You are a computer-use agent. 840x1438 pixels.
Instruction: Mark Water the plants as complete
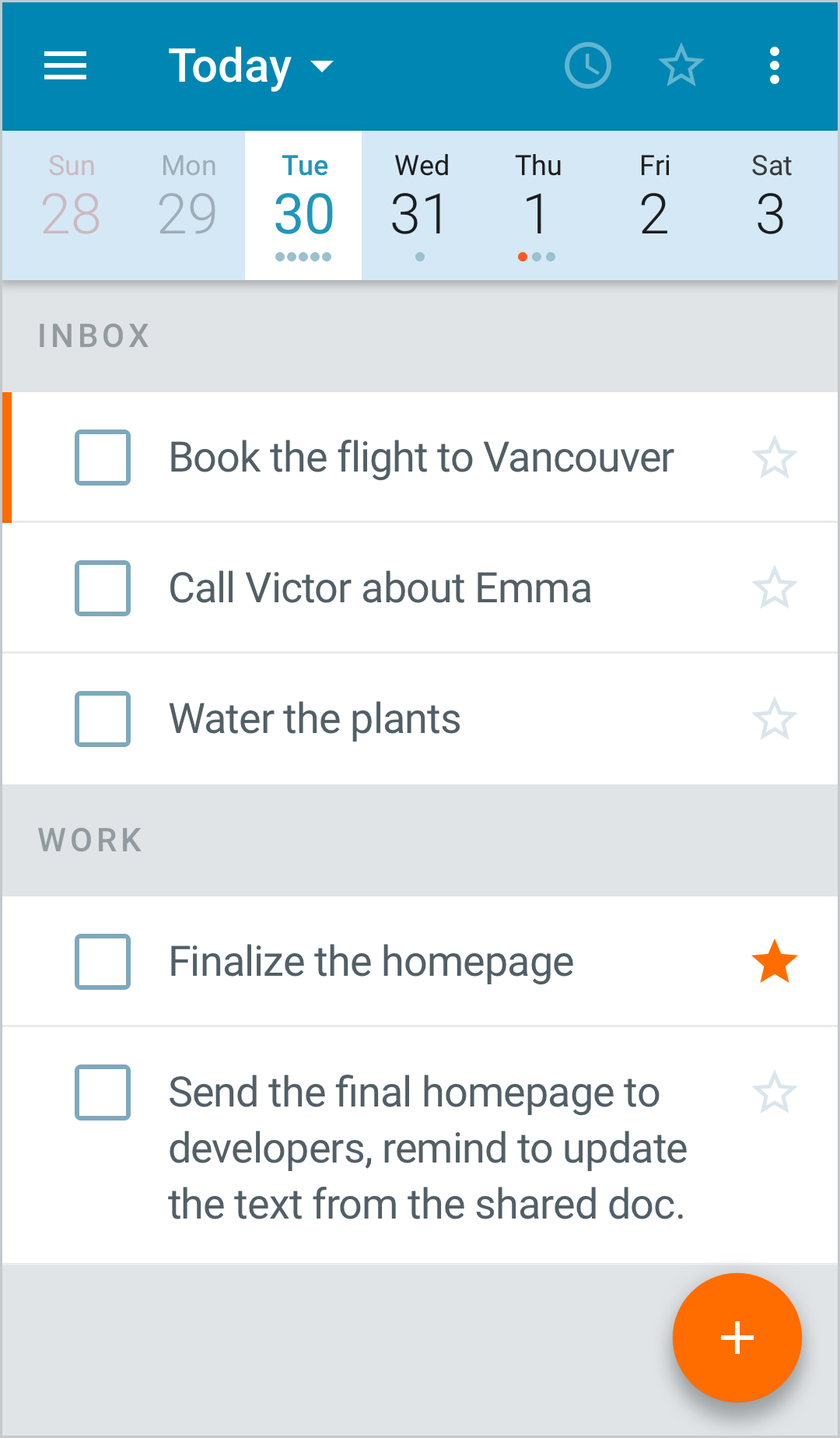(102, 717)
